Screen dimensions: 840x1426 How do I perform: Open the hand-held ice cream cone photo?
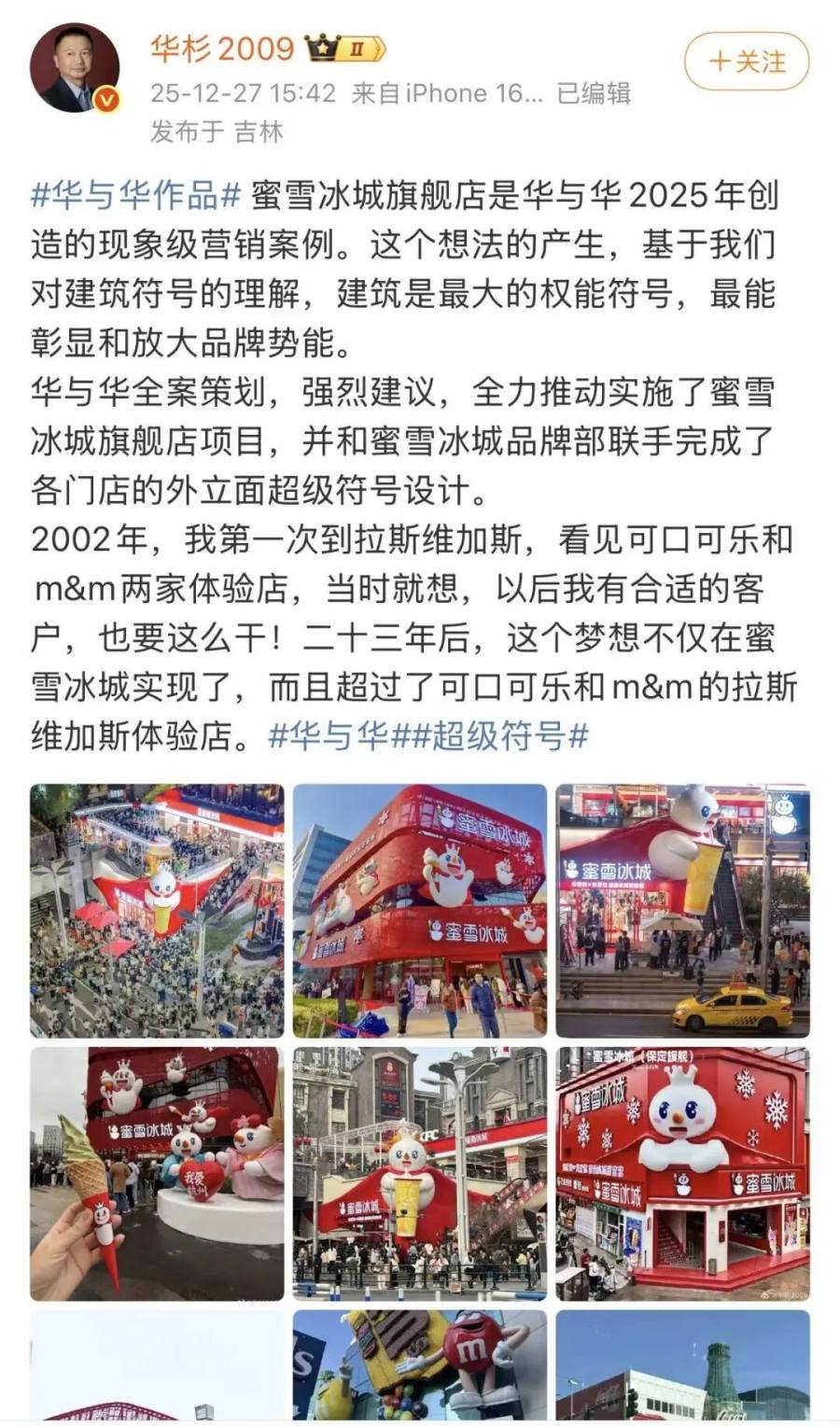tap(157, 1173)
